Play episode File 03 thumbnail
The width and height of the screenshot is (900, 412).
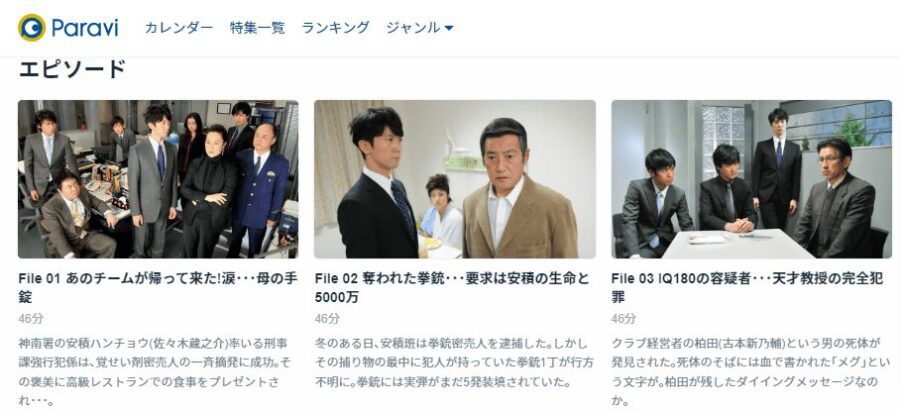click(x=751, y=179)
